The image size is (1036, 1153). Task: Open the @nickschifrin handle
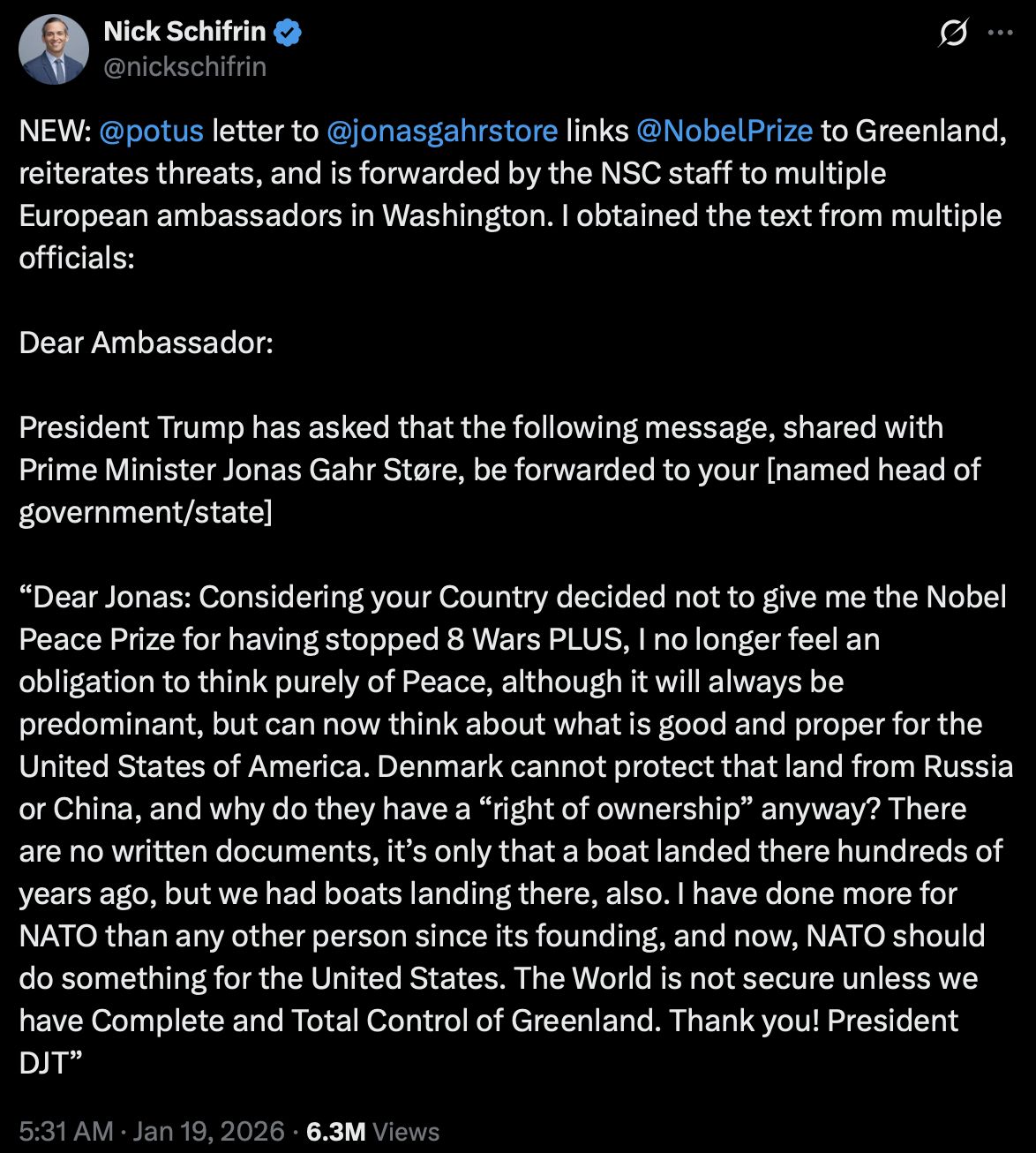[x=184, y=67]
